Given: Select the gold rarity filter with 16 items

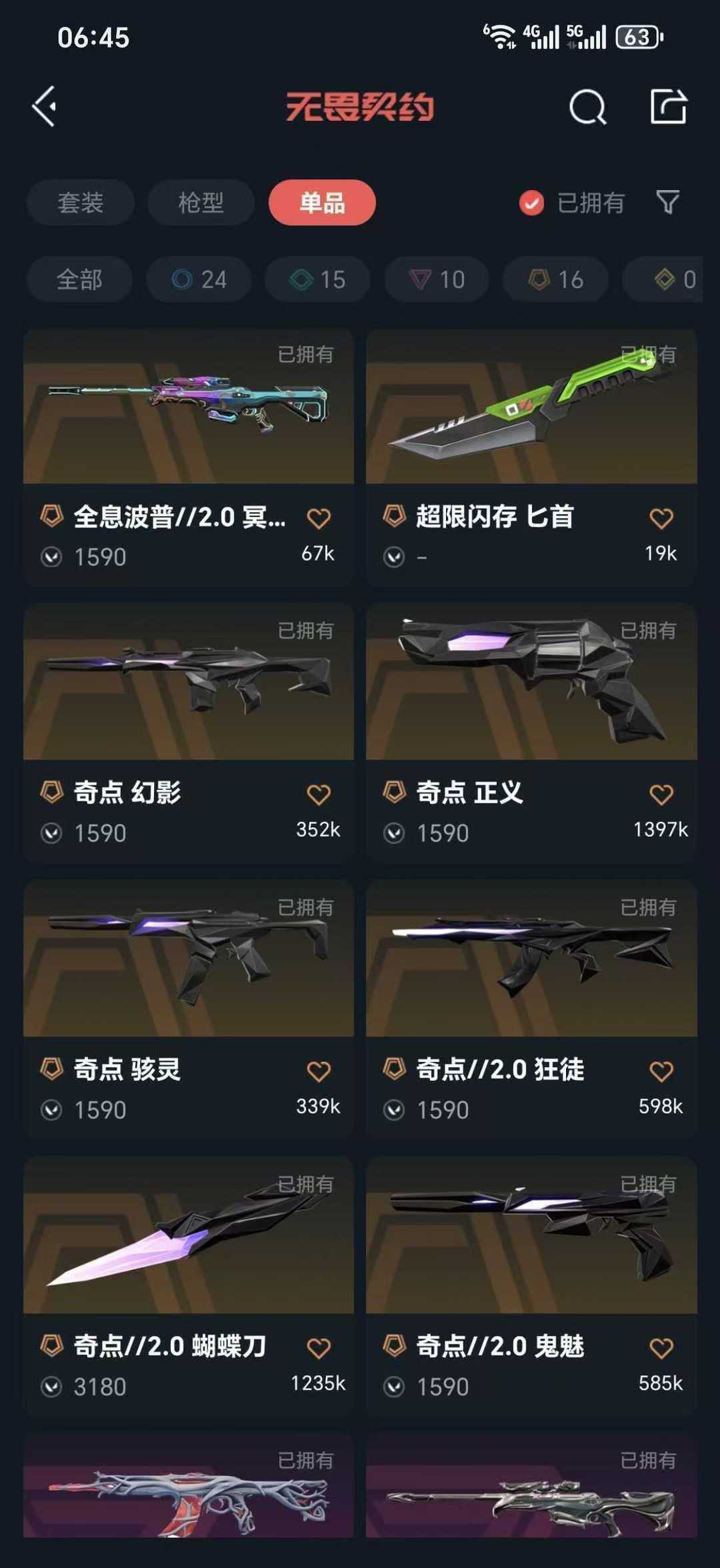Looking at the screenshot, I should click(x=554, y=280).
